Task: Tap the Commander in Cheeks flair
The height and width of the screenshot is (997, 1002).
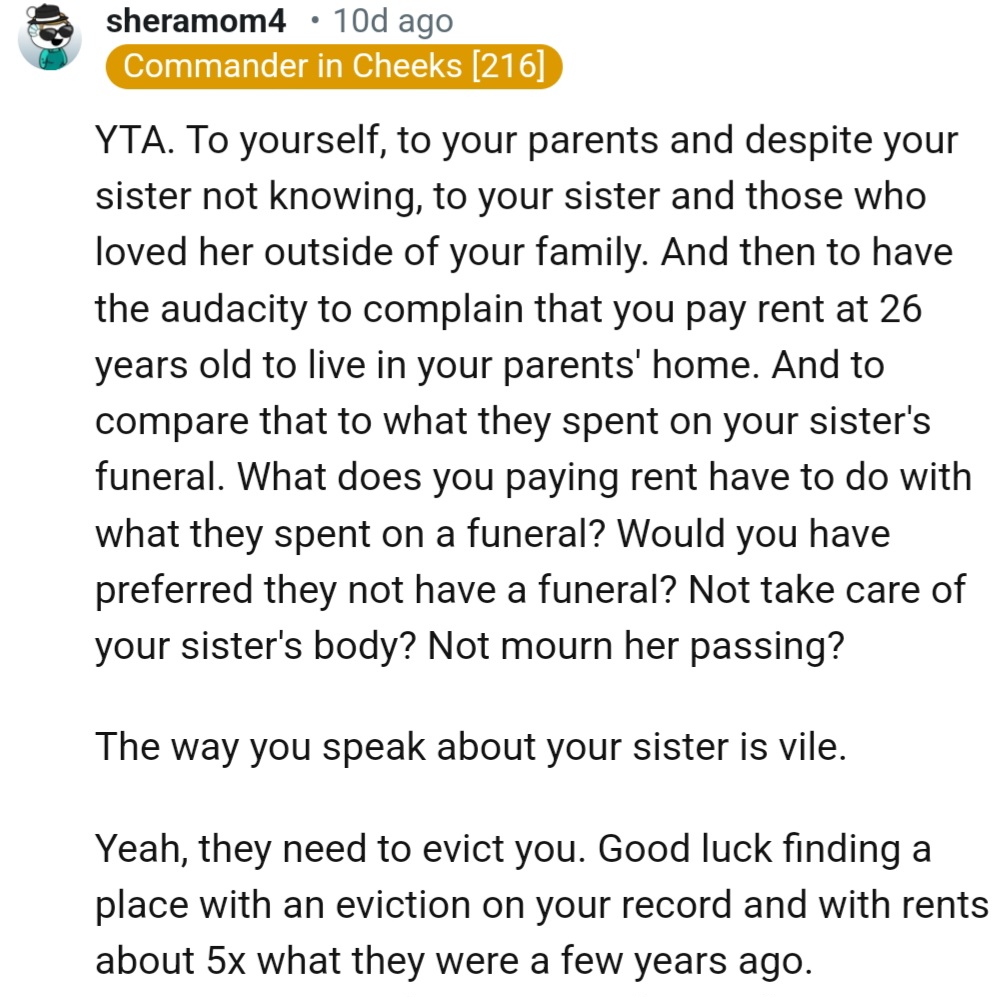Action: [x=334, y=66]
